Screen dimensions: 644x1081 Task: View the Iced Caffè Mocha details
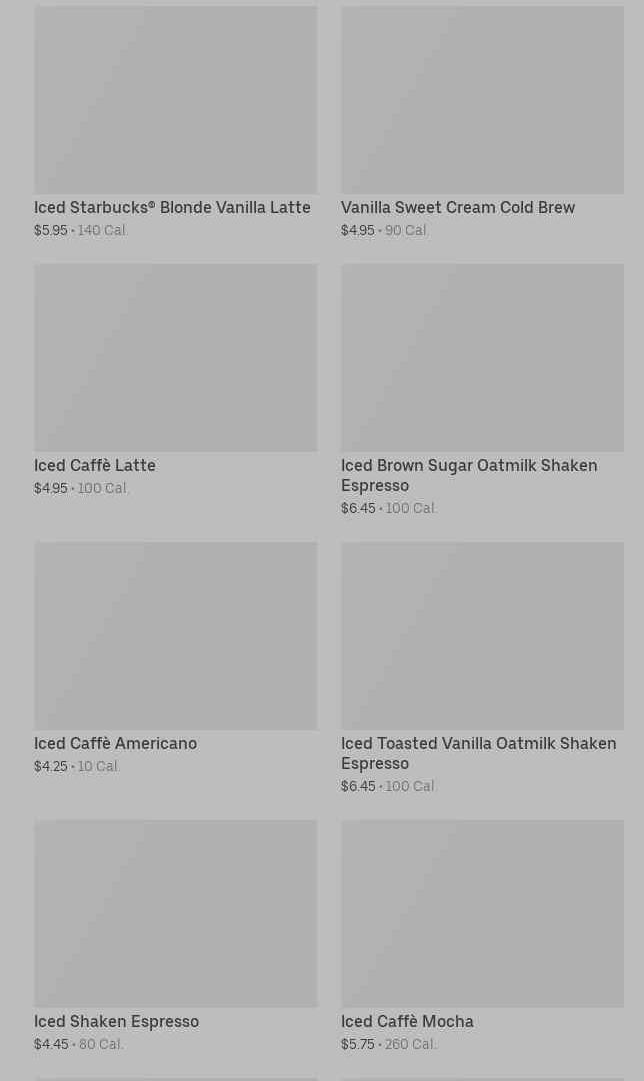(483, 936)
